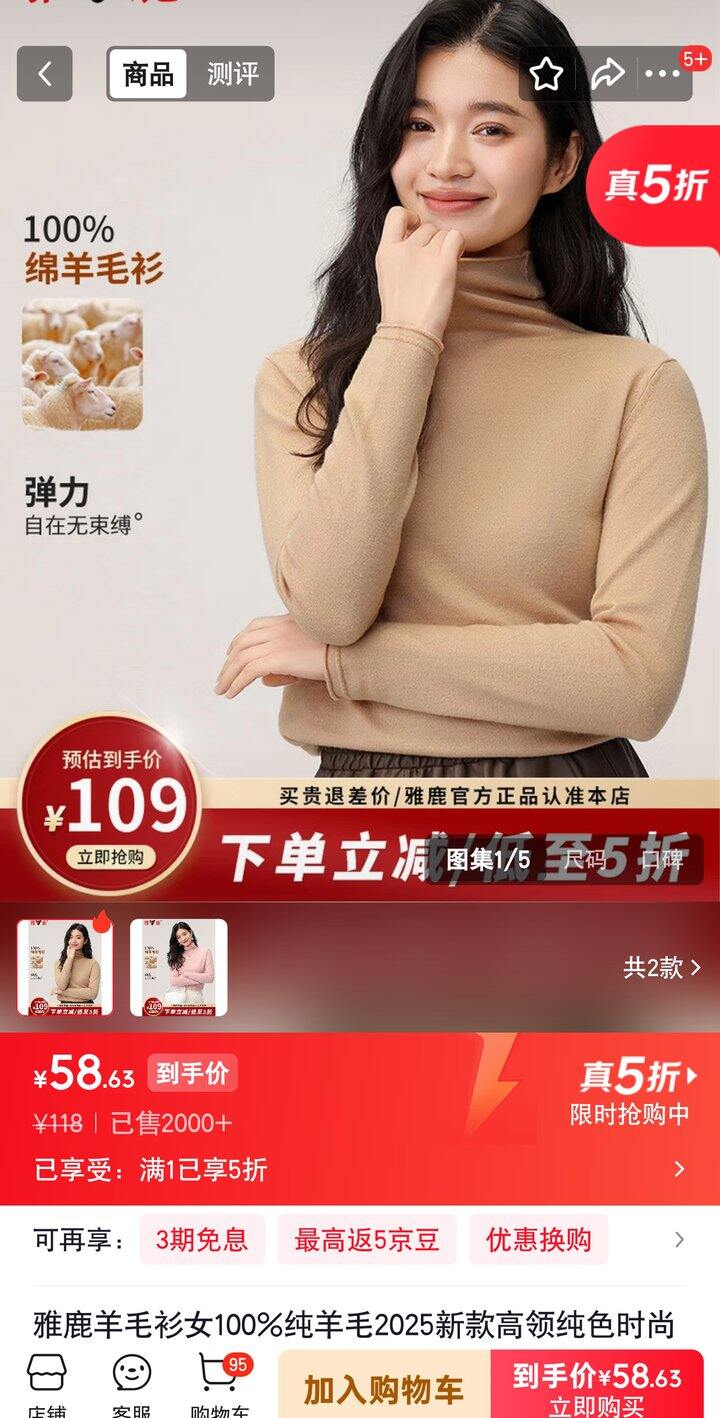The height and width of the screenshot is (1418, 720).
Task: Select the pink sweater variant thumbnail
Action: point(179,967)
